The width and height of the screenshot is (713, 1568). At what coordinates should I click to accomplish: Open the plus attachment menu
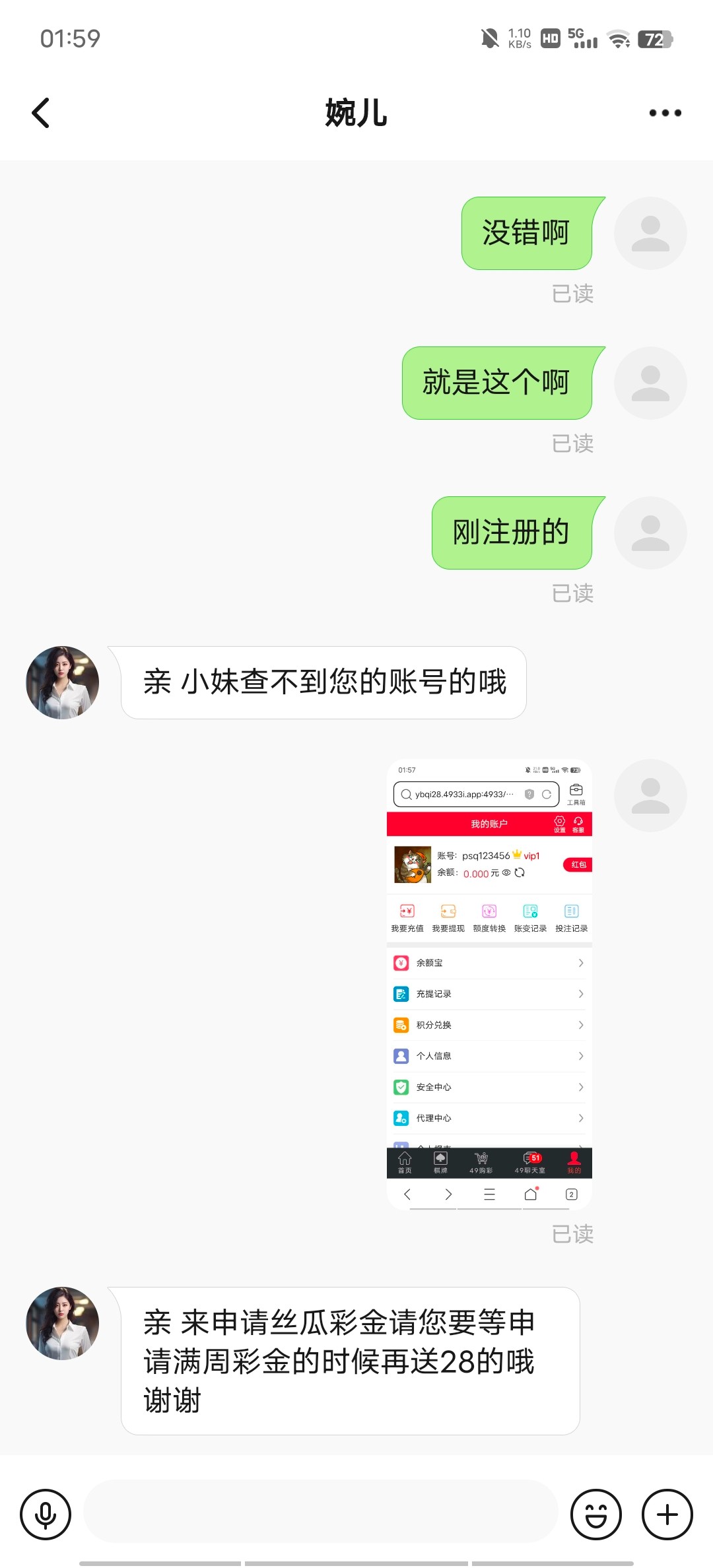[x=667, y=1514]
